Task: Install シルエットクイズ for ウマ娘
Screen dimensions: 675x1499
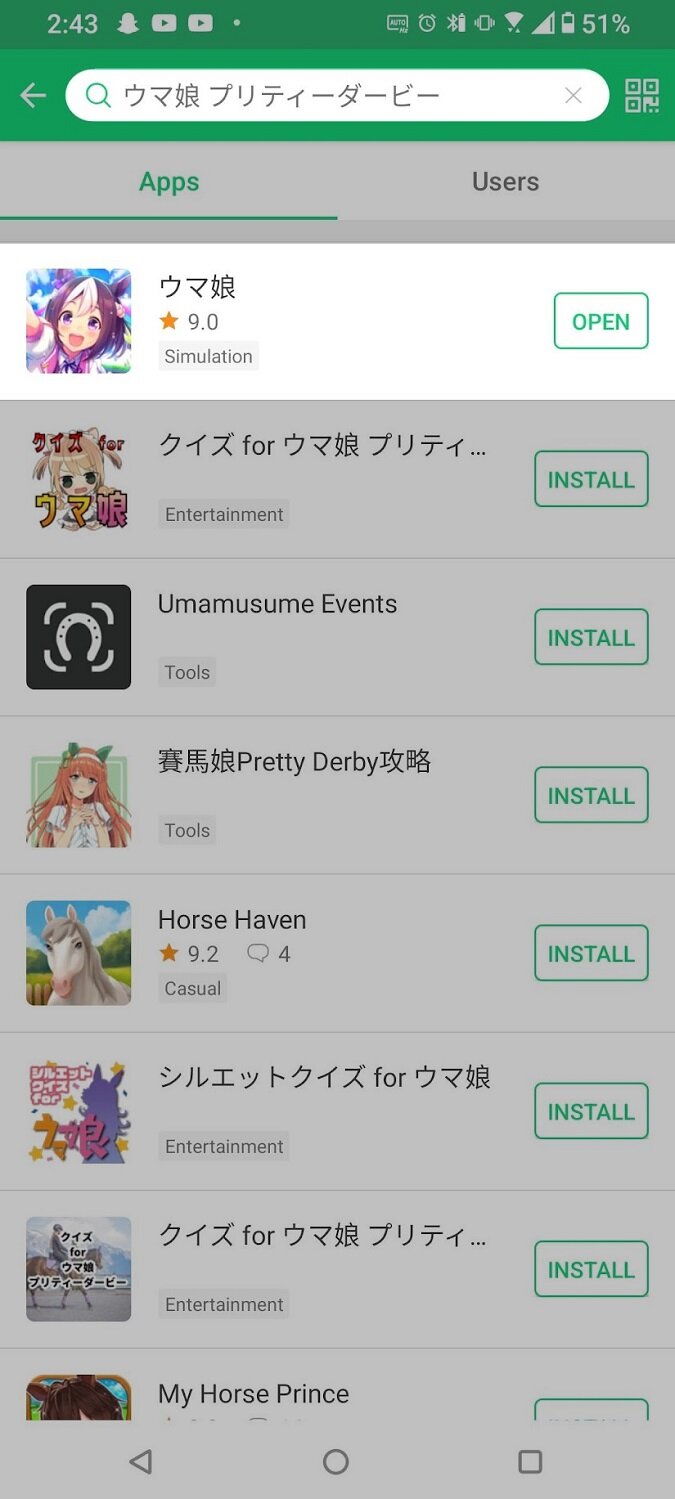Action: 591,1111
